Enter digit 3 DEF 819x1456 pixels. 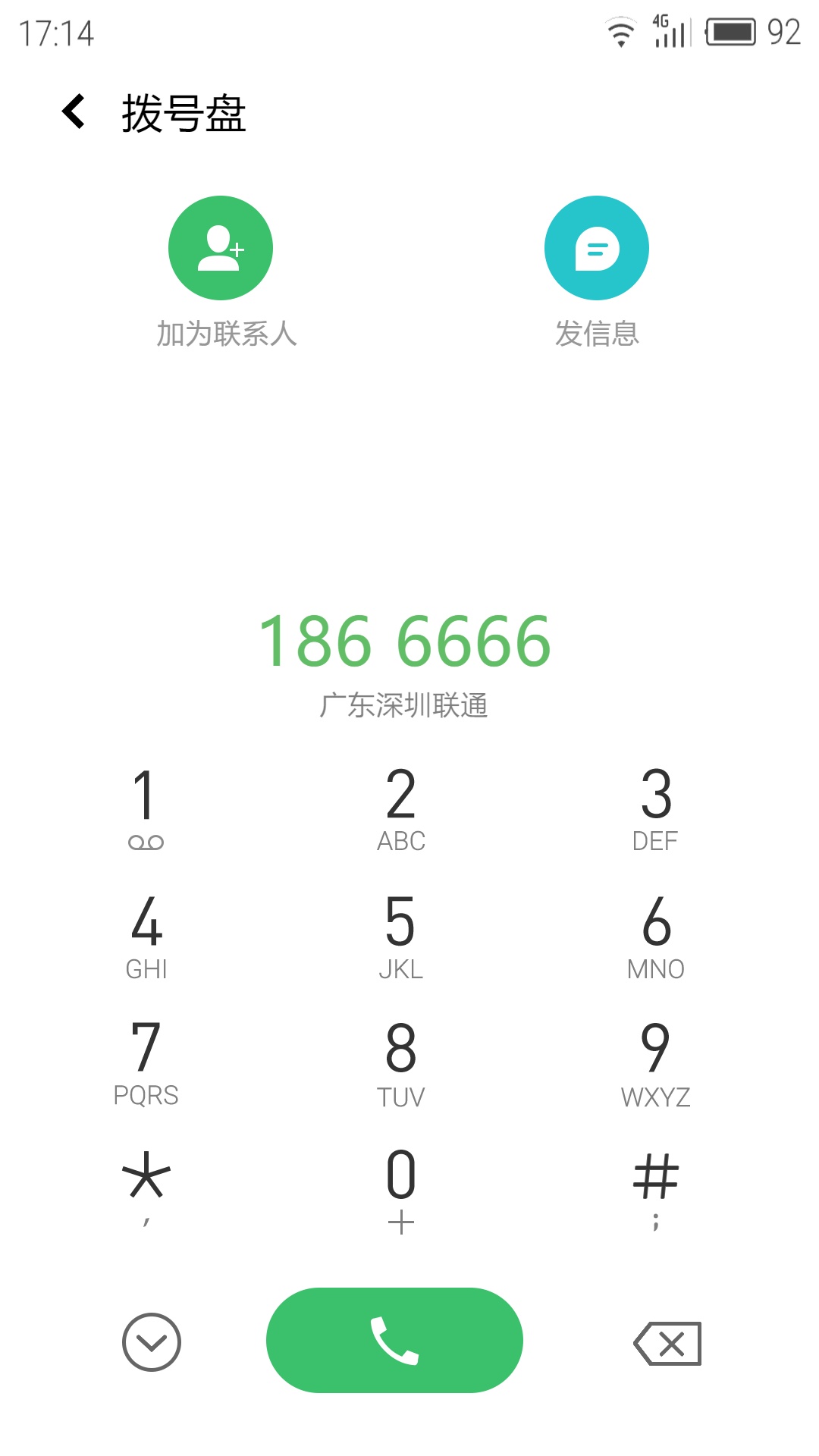coord(656,808)
